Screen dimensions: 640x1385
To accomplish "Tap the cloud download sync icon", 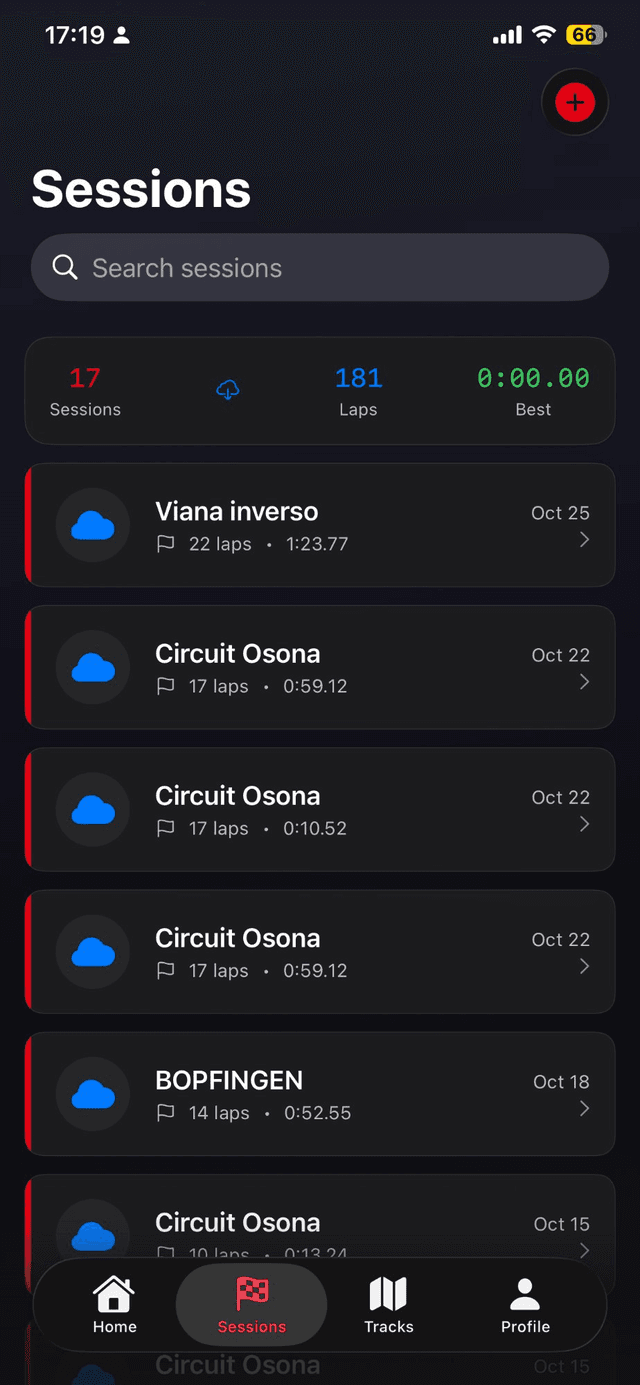I will (228, 390).
